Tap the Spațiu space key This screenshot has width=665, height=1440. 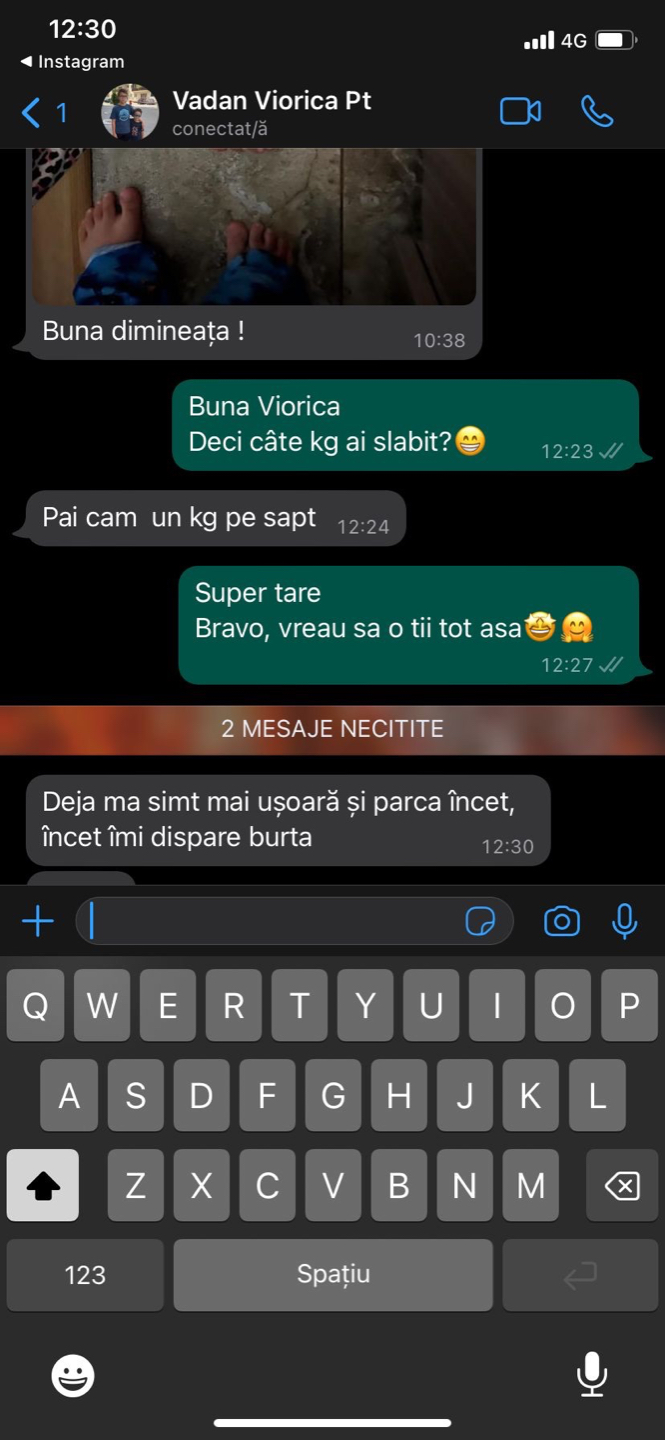pos(333,1275)
